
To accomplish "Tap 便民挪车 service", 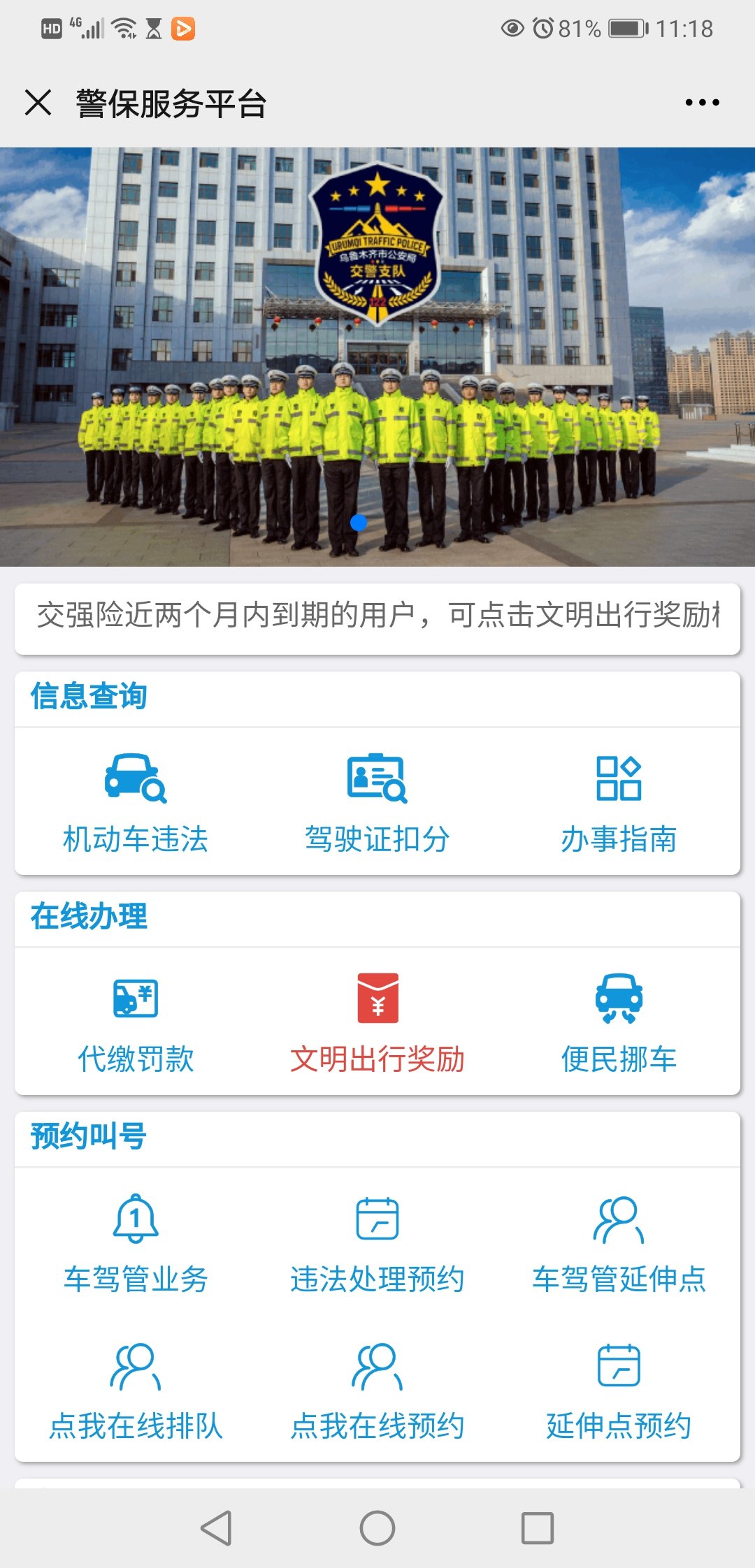I will [619, 1023].
